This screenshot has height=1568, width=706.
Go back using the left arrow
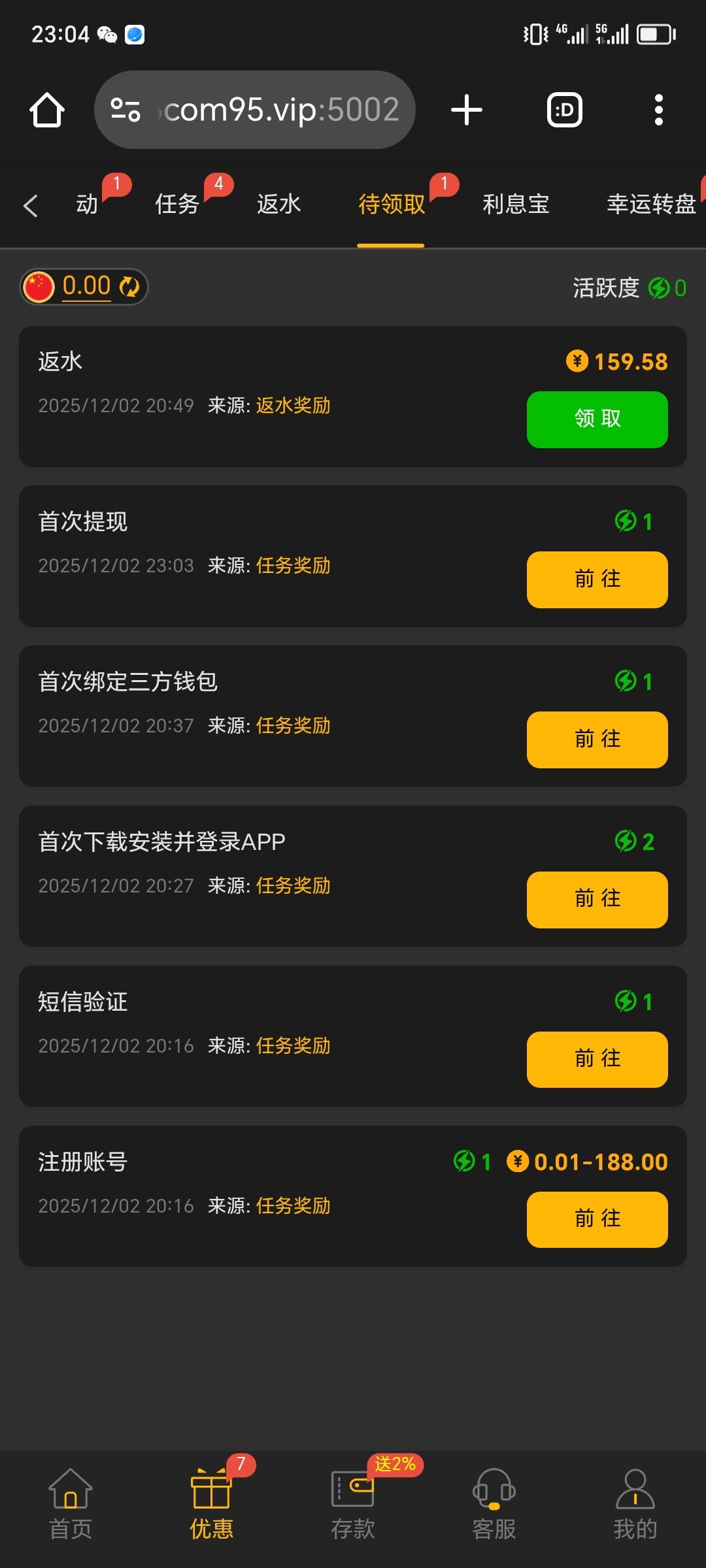(30, 205)
